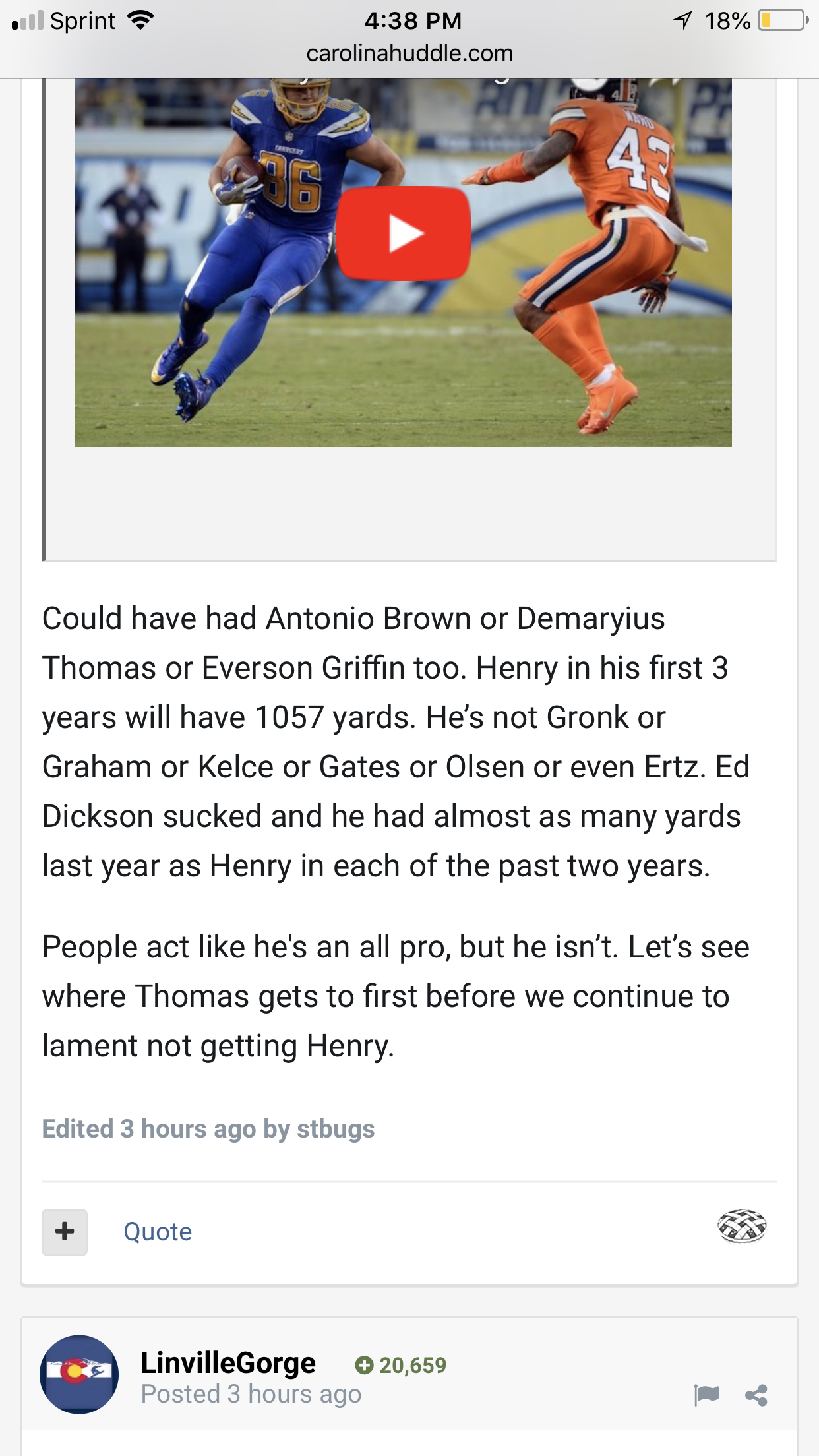Tap the carolinahuddle.com address bar
819x1456 pixels.
(409, 53)
